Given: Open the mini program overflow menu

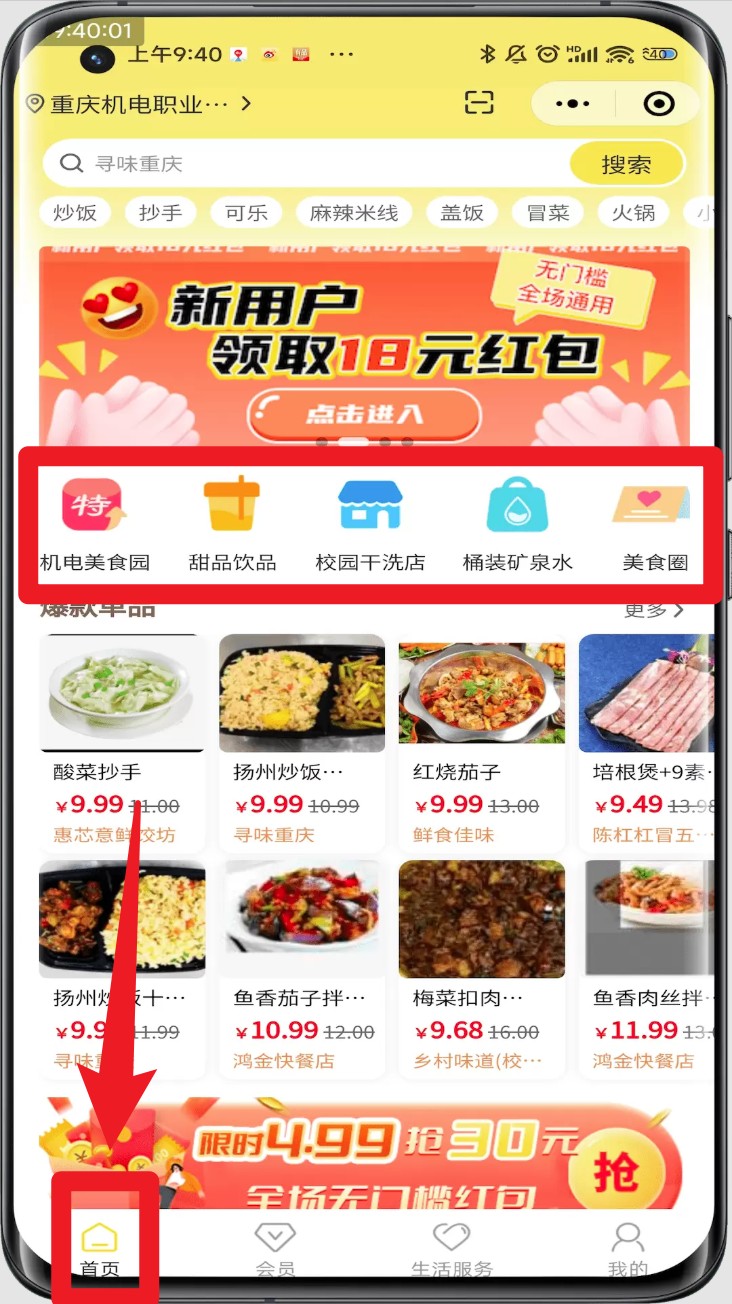Looking at the screenshot, I should 572,104.
